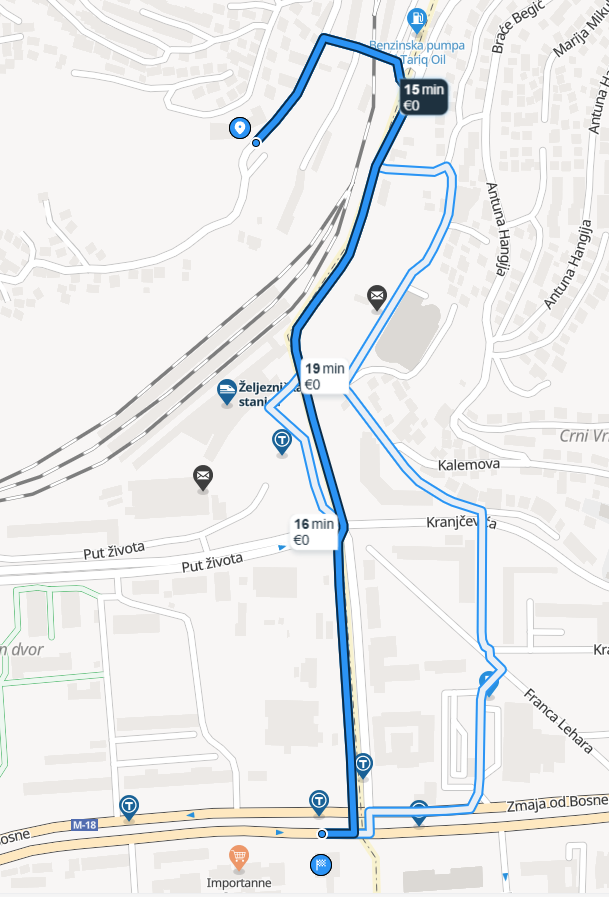This screenshot has width=609, height=897.
Task: Choose the 19 min alternative route
Action: point(325,377)
